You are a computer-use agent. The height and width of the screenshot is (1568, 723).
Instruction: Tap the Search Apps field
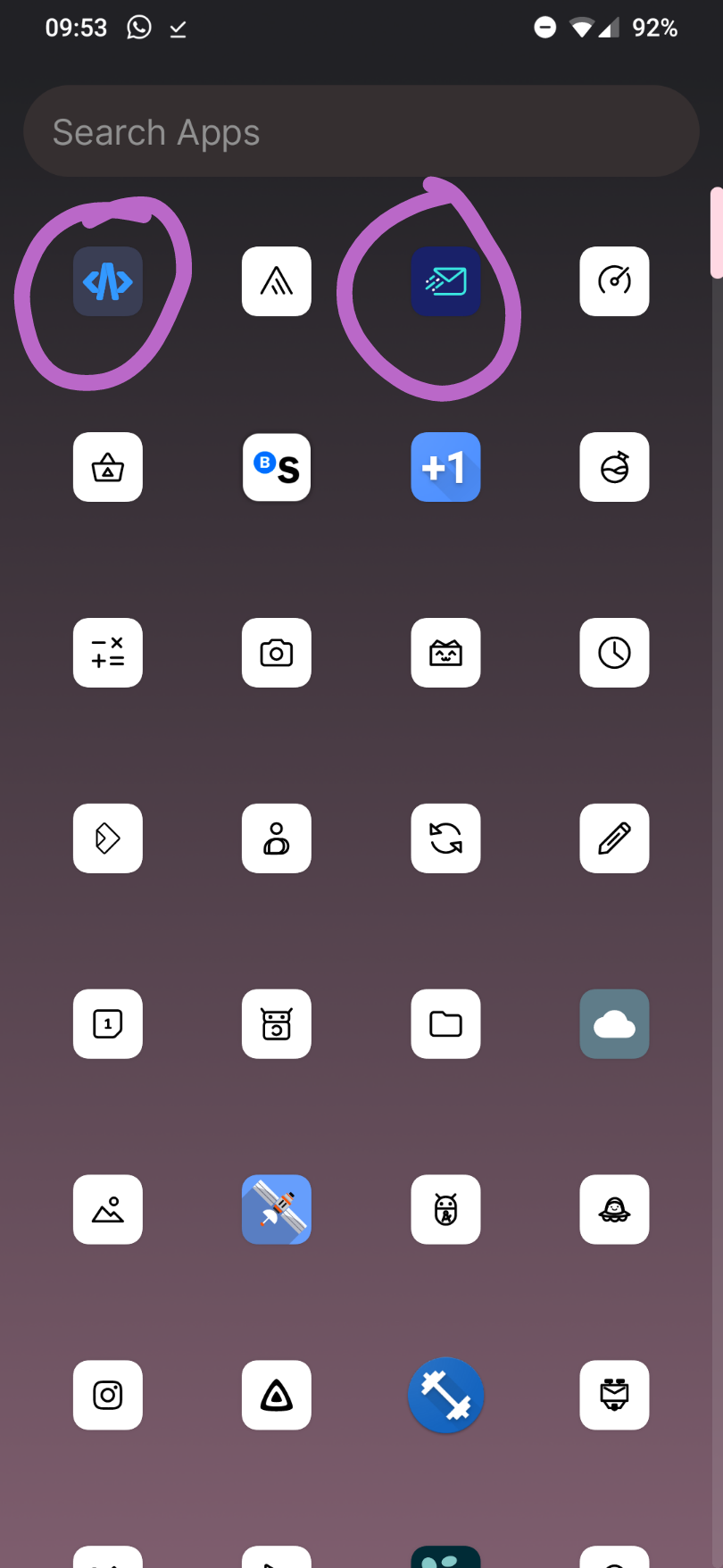pos(361,130)
